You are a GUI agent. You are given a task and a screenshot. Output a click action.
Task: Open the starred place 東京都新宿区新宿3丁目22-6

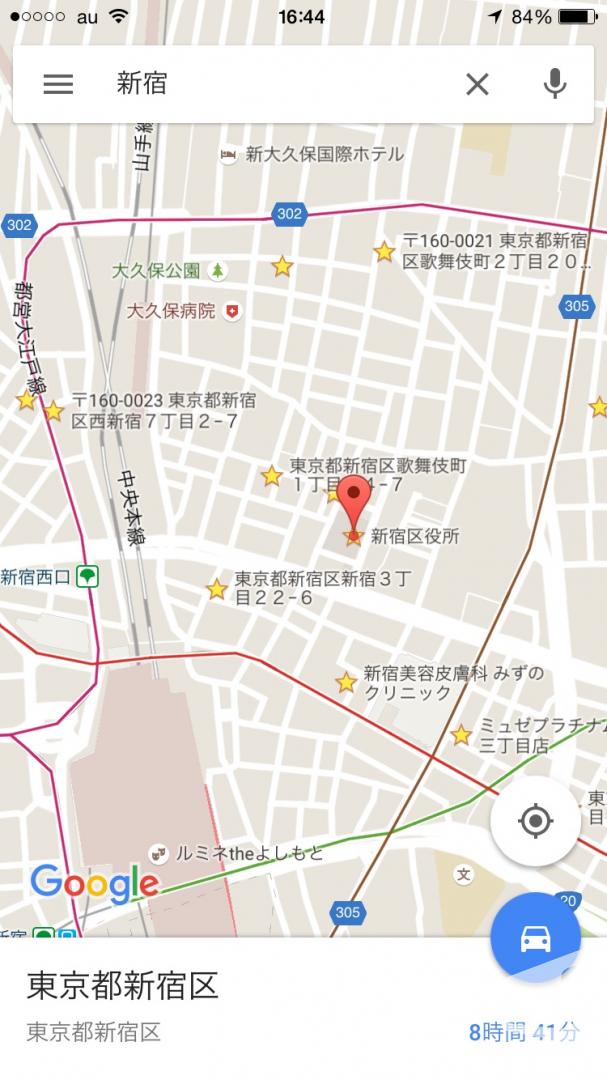pos(217,589)
